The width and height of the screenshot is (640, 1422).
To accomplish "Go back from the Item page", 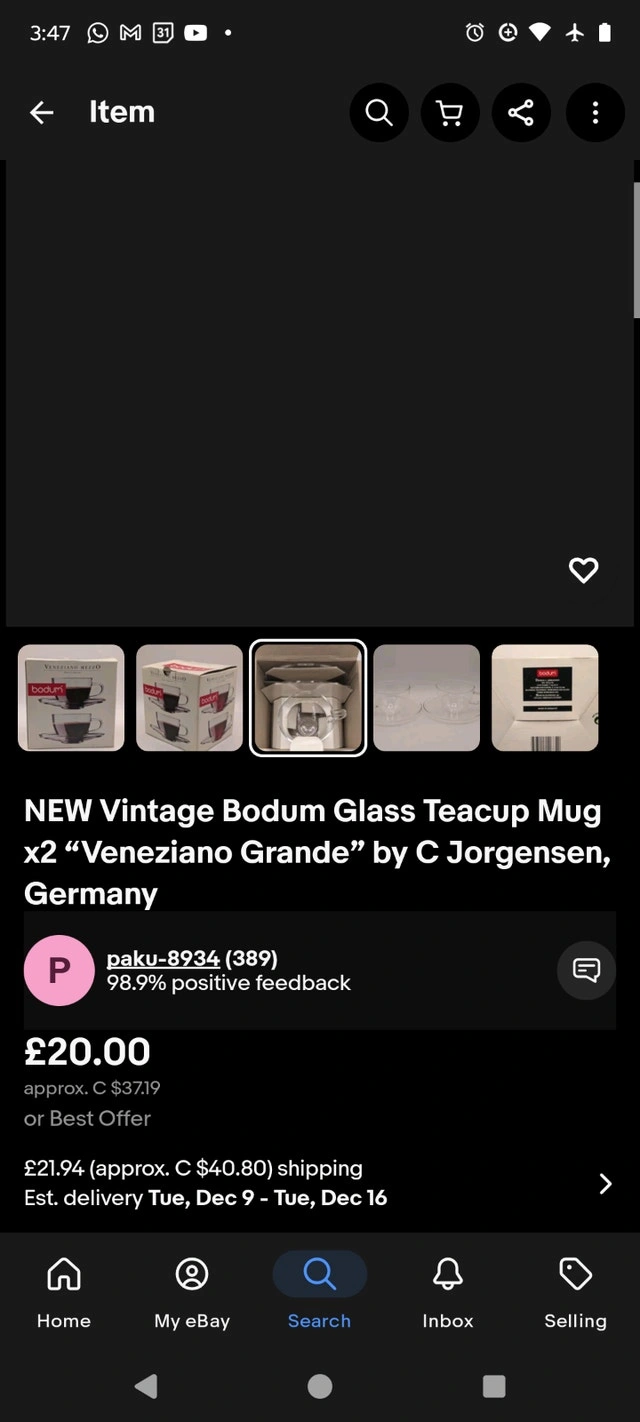I will [x=41, y=112].
